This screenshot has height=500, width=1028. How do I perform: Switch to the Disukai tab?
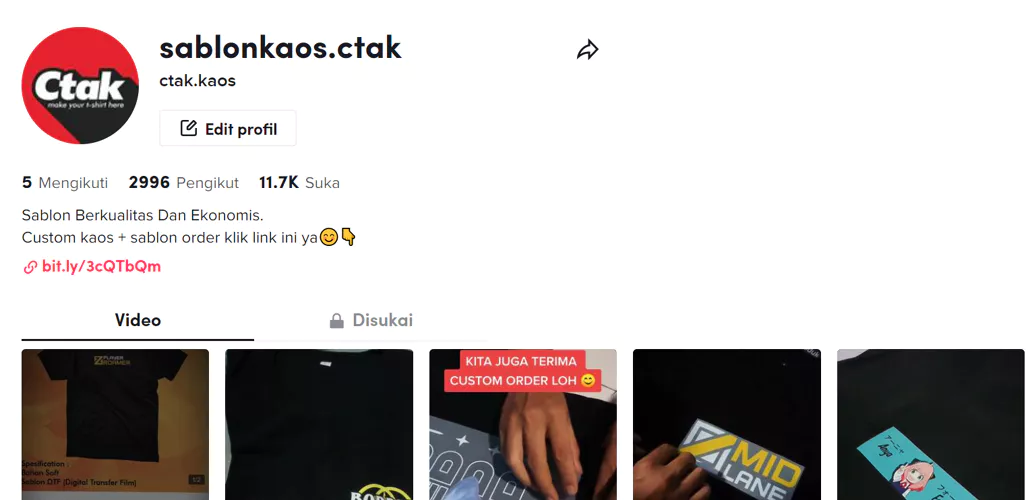click(x=371, y=321)
